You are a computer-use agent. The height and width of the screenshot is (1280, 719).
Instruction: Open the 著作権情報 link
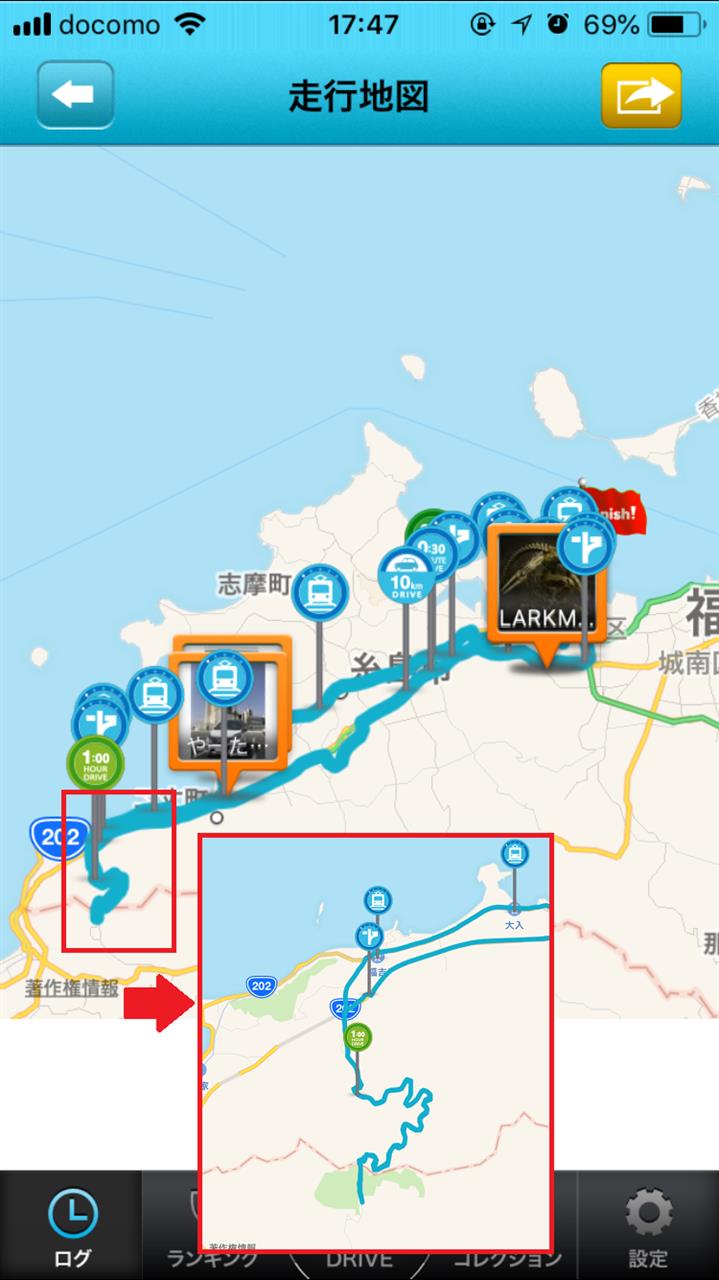click(72, 988)
